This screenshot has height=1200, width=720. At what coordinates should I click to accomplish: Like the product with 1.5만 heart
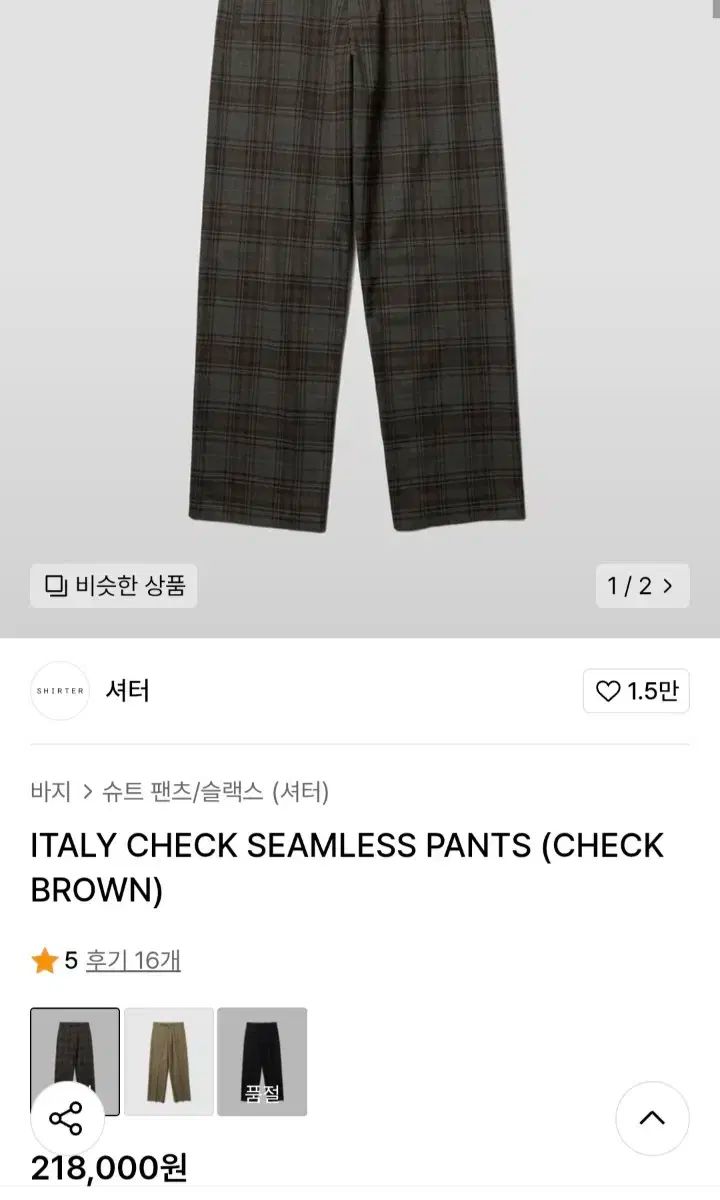click(636, 691)
